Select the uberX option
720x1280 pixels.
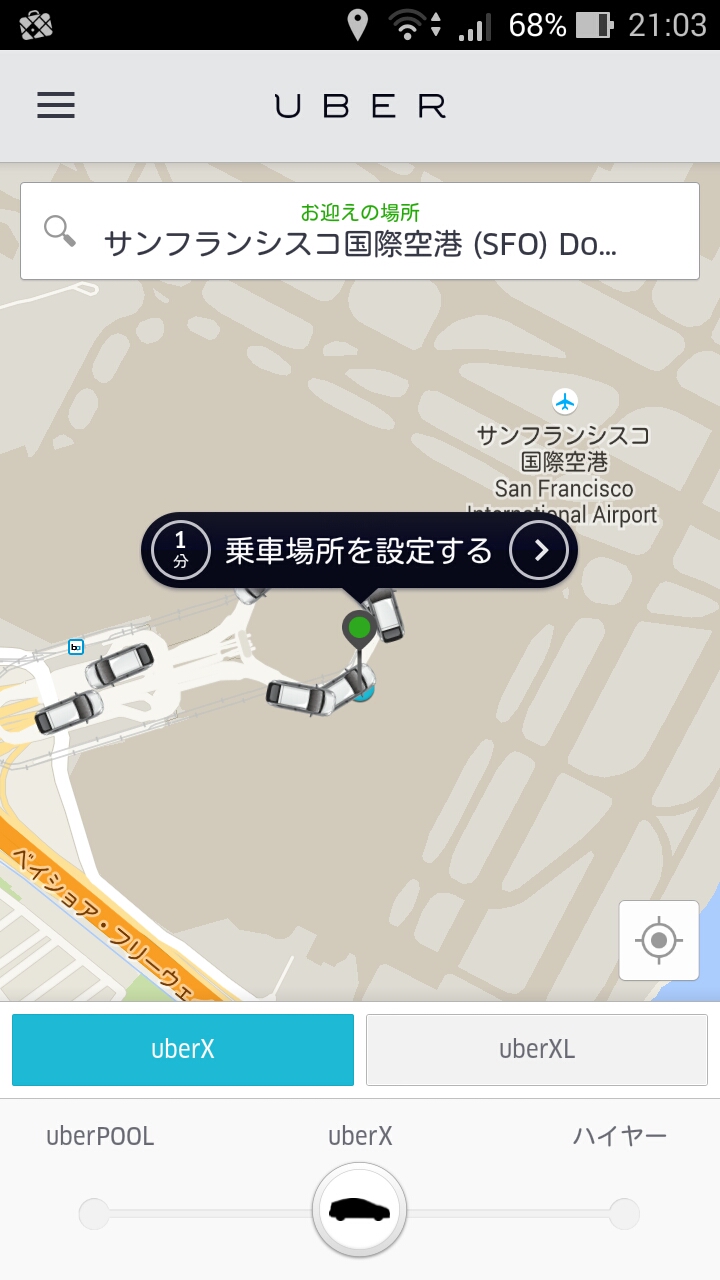183,1049
